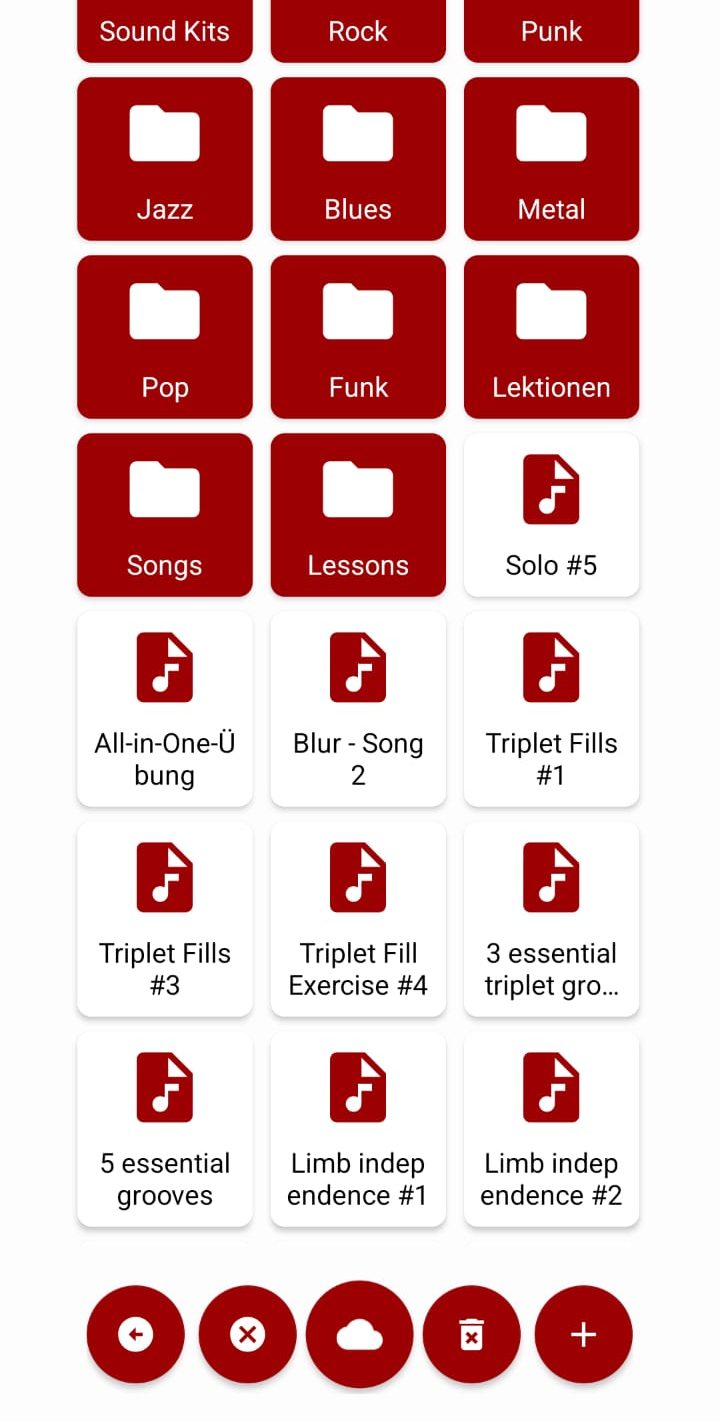The image size is (720, 1422).
Task: Tap the round X cancel button
Action: click(248, 1334)
